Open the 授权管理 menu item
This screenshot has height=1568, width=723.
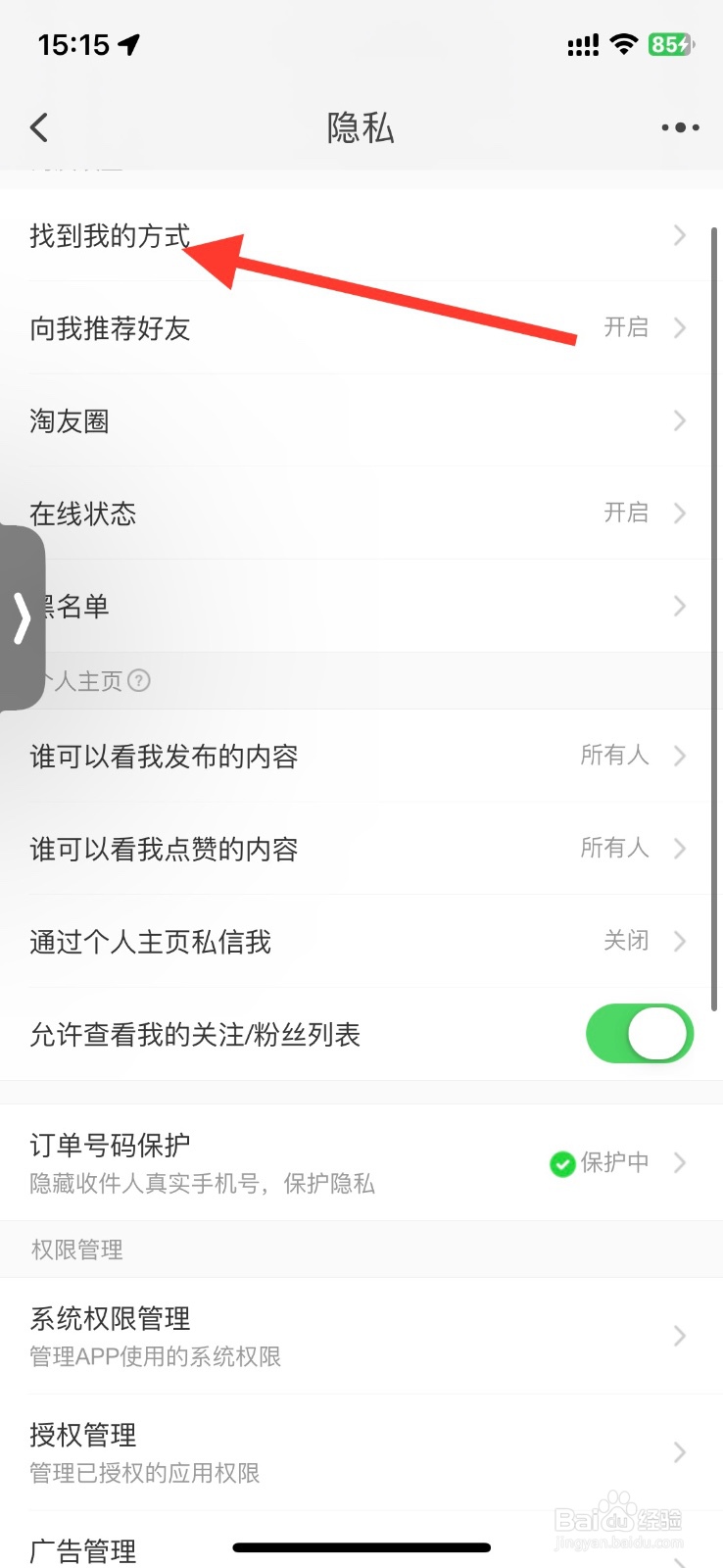(x=361, y=1452)
